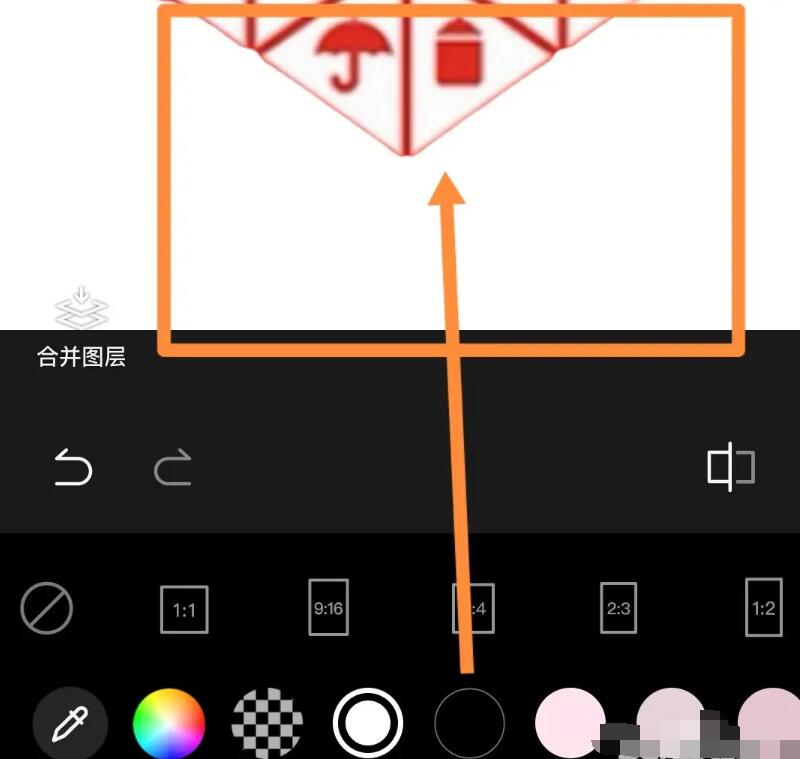The width and height of the screenshot is (800, 759).
Task: Choose the 9:16 canvas ratio
Action: [x=329, y=607]
